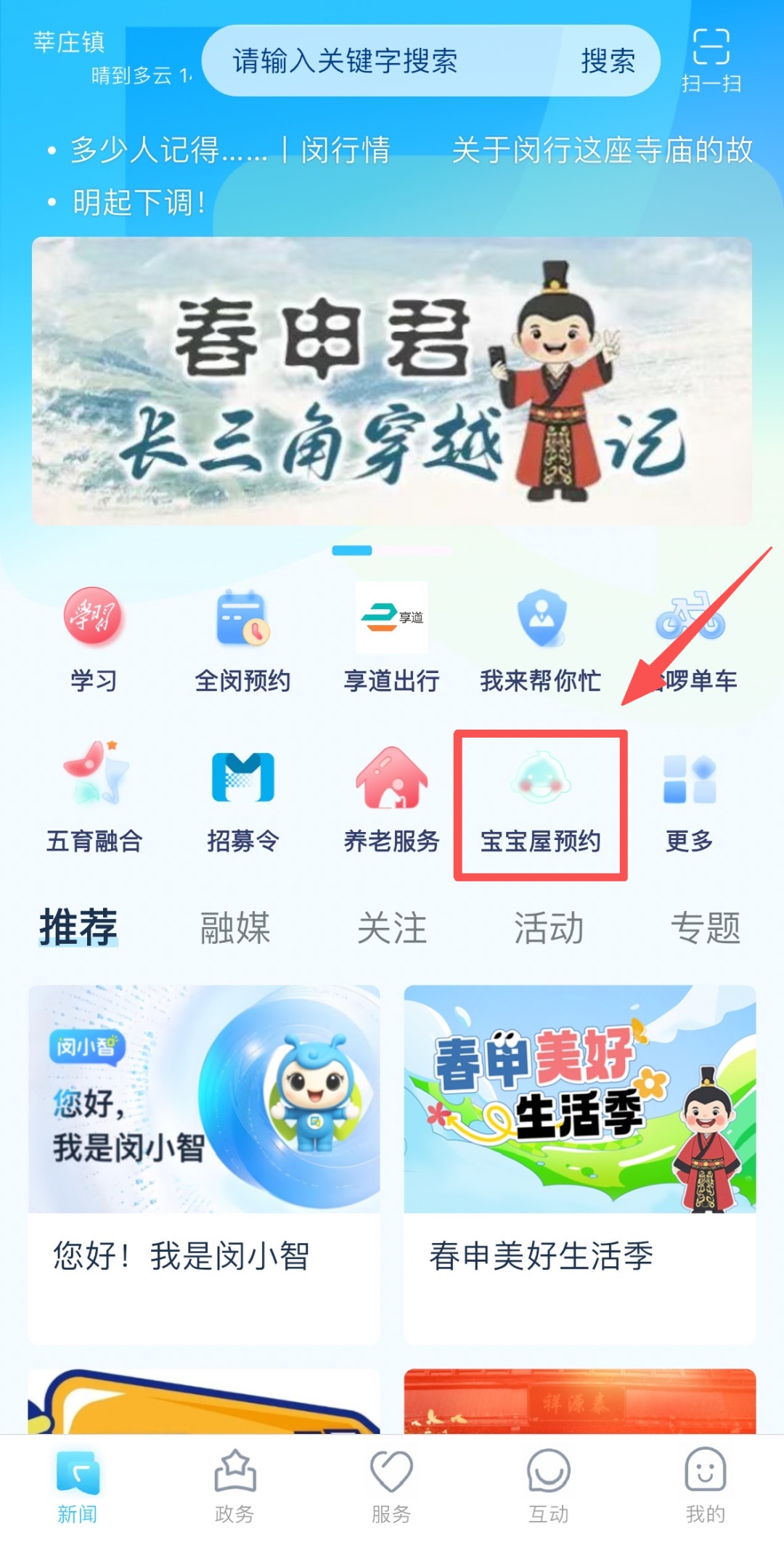Open the 您好！我是闵小智 card

[204, 1162]
